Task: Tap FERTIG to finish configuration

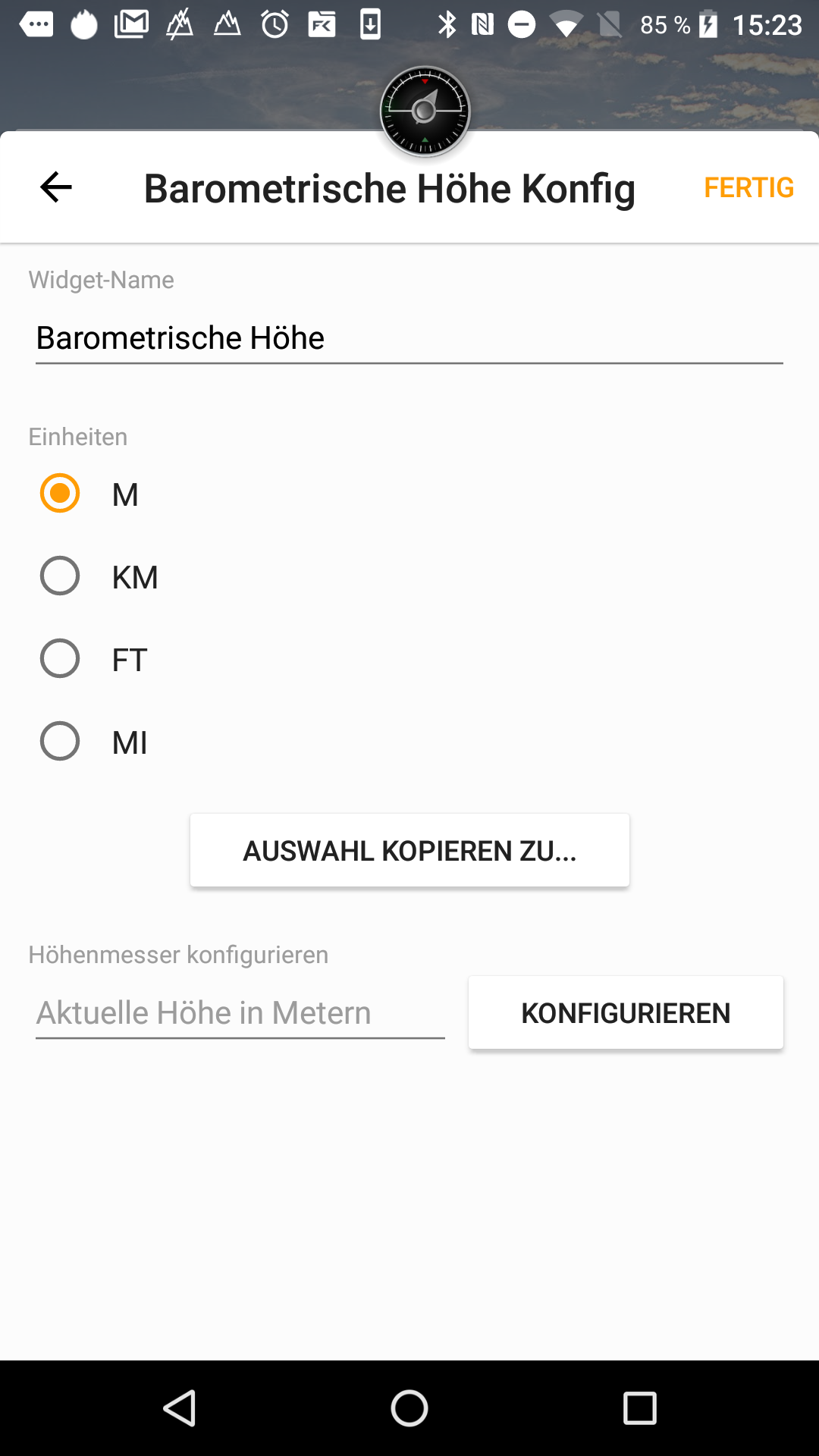Action: [x=748, y=187]
